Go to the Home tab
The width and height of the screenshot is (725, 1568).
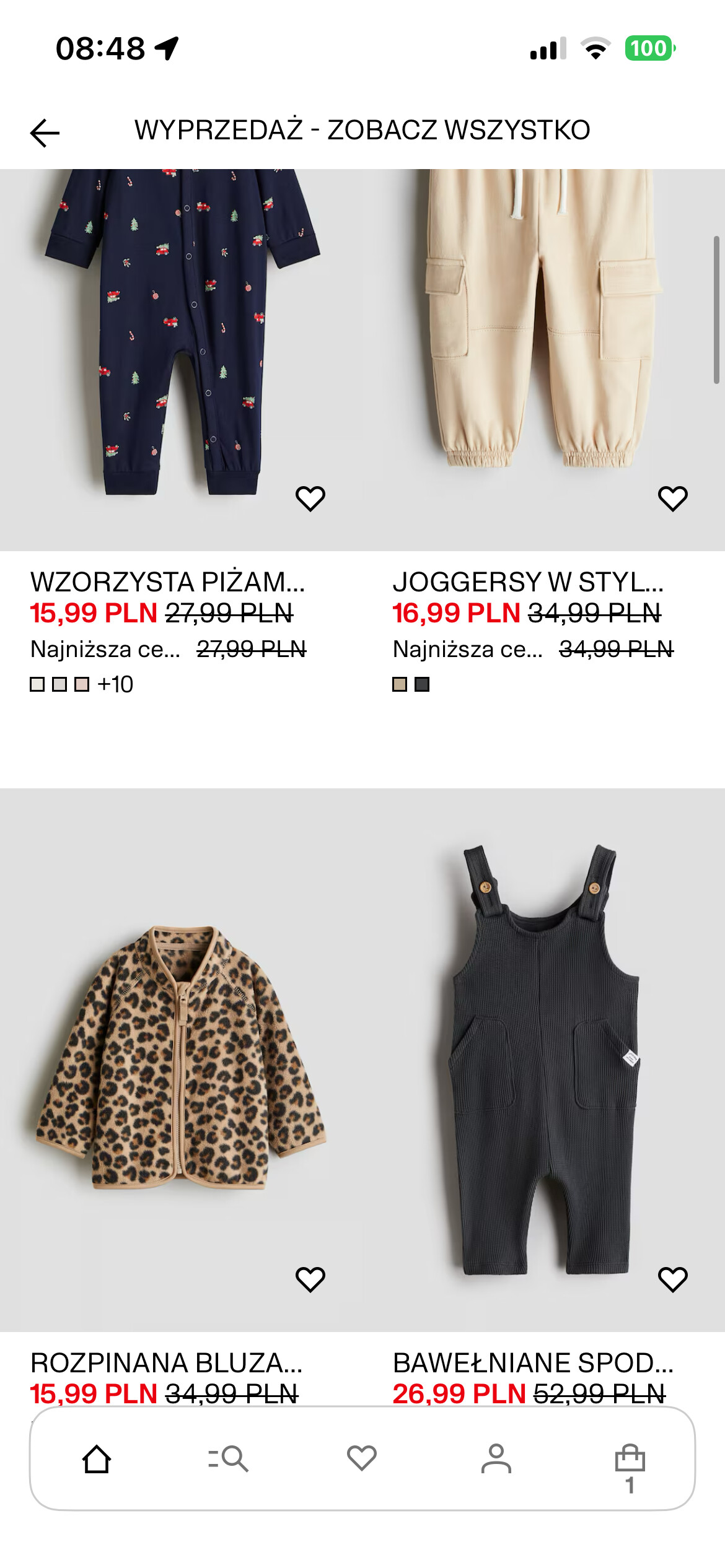click(x=97, y=1459)
